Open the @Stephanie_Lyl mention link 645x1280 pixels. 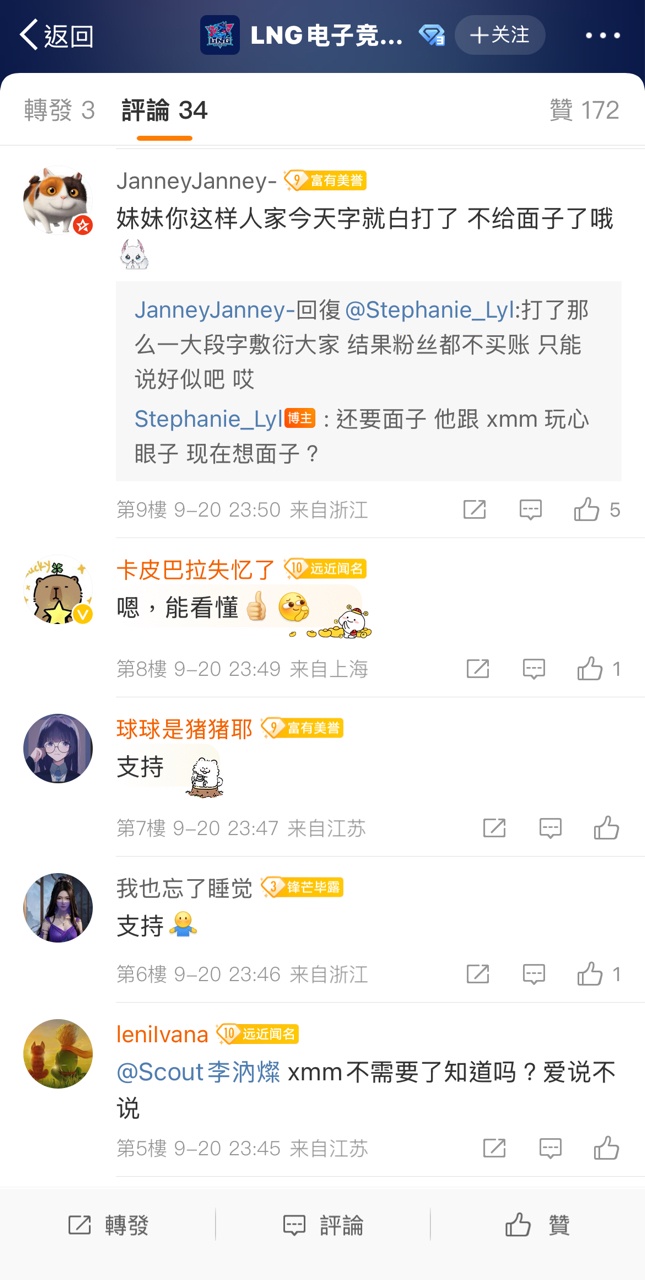click(x=429, y=310)
